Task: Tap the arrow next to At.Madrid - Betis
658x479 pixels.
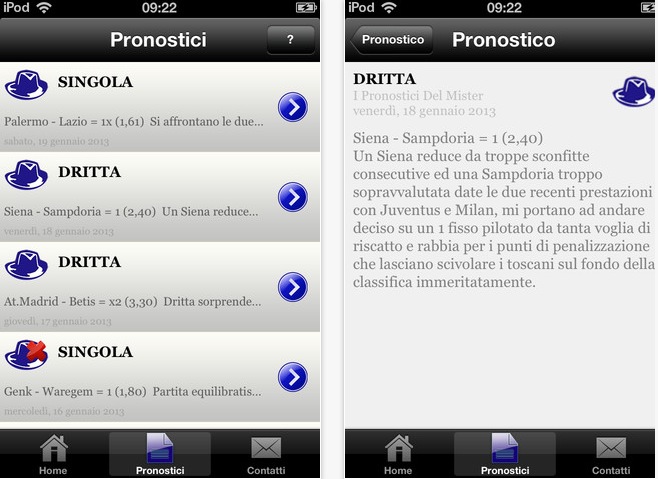Action: coord(292,287)
